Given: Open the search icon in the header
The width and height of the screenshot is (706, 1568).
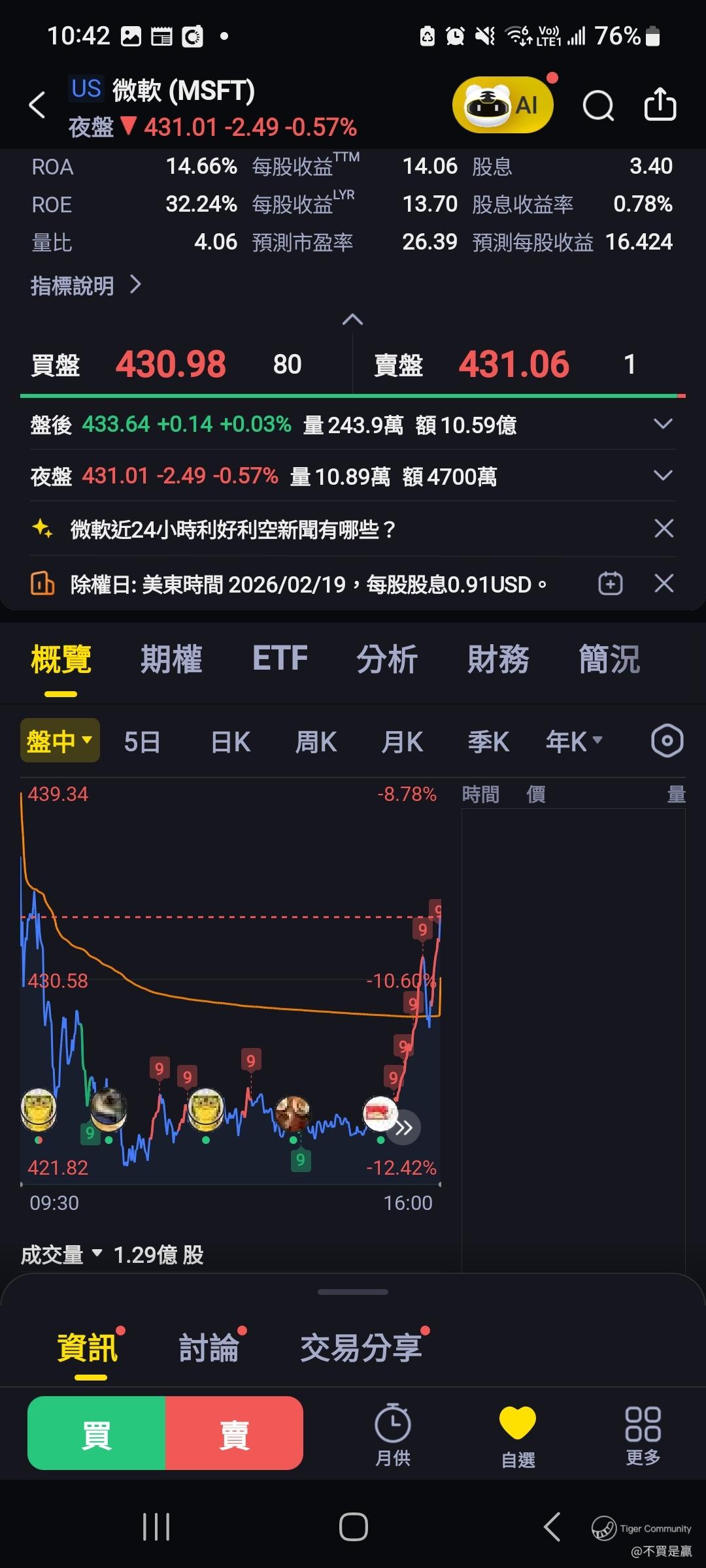Looking at the screenshot, I should (x=598, y=105).
